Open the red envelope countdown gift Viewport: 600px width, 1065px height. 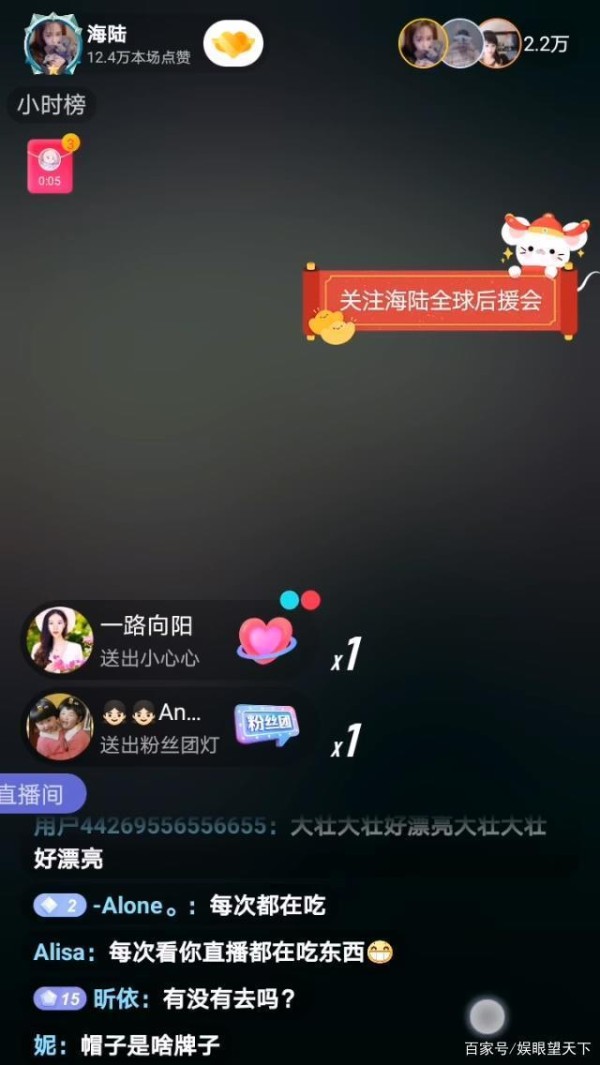pyautogui.click(x=50, y=164)
